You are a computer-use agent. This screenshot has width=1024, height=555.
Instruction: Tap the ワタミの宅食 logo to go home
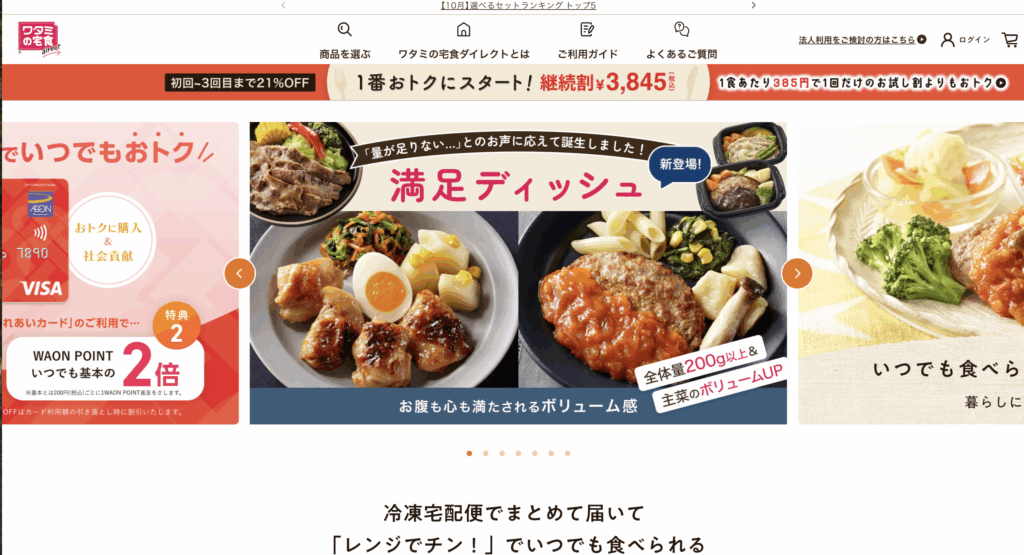pos(39,40)
